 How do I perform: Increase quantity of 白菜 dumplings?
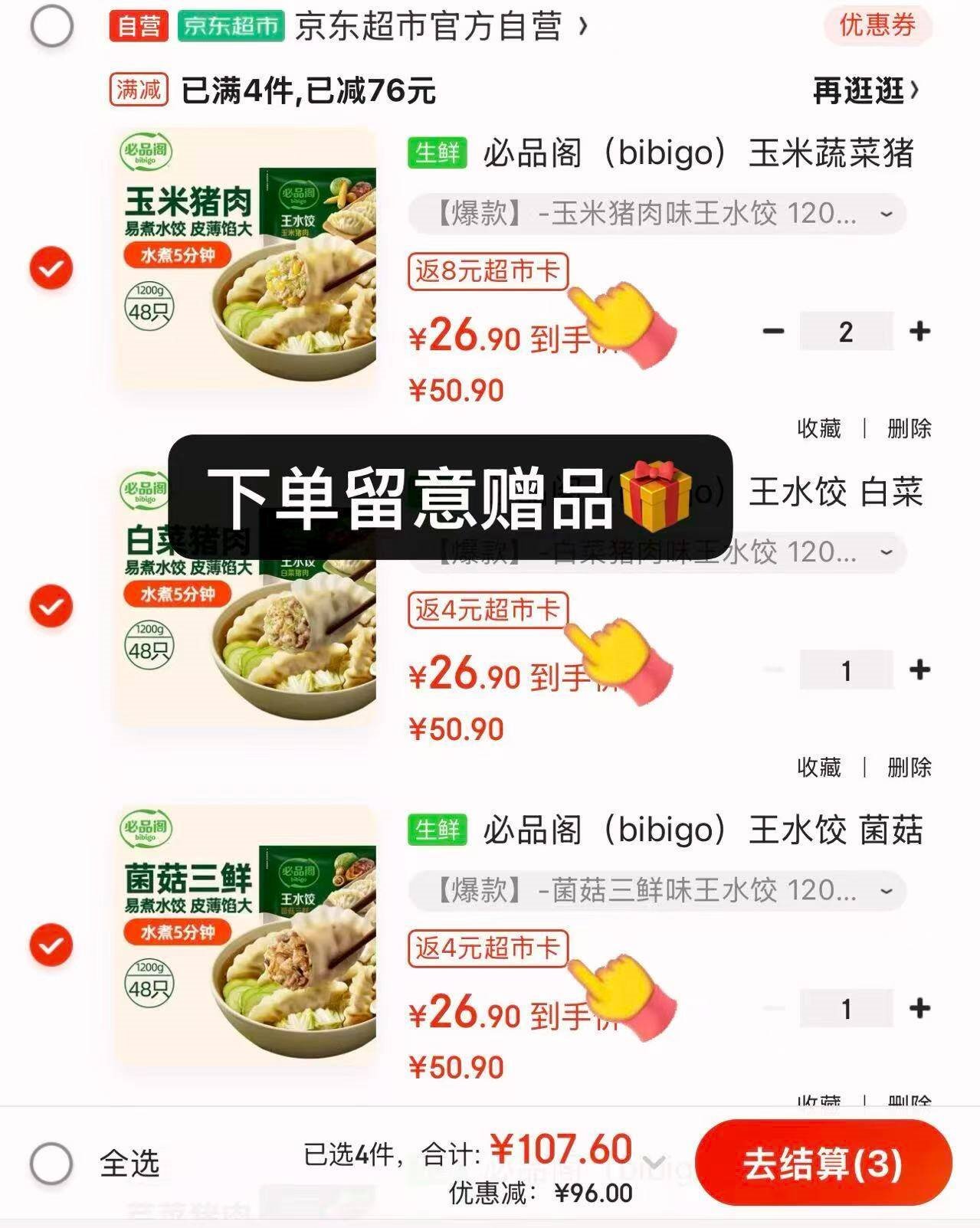(x=919, y=670)
